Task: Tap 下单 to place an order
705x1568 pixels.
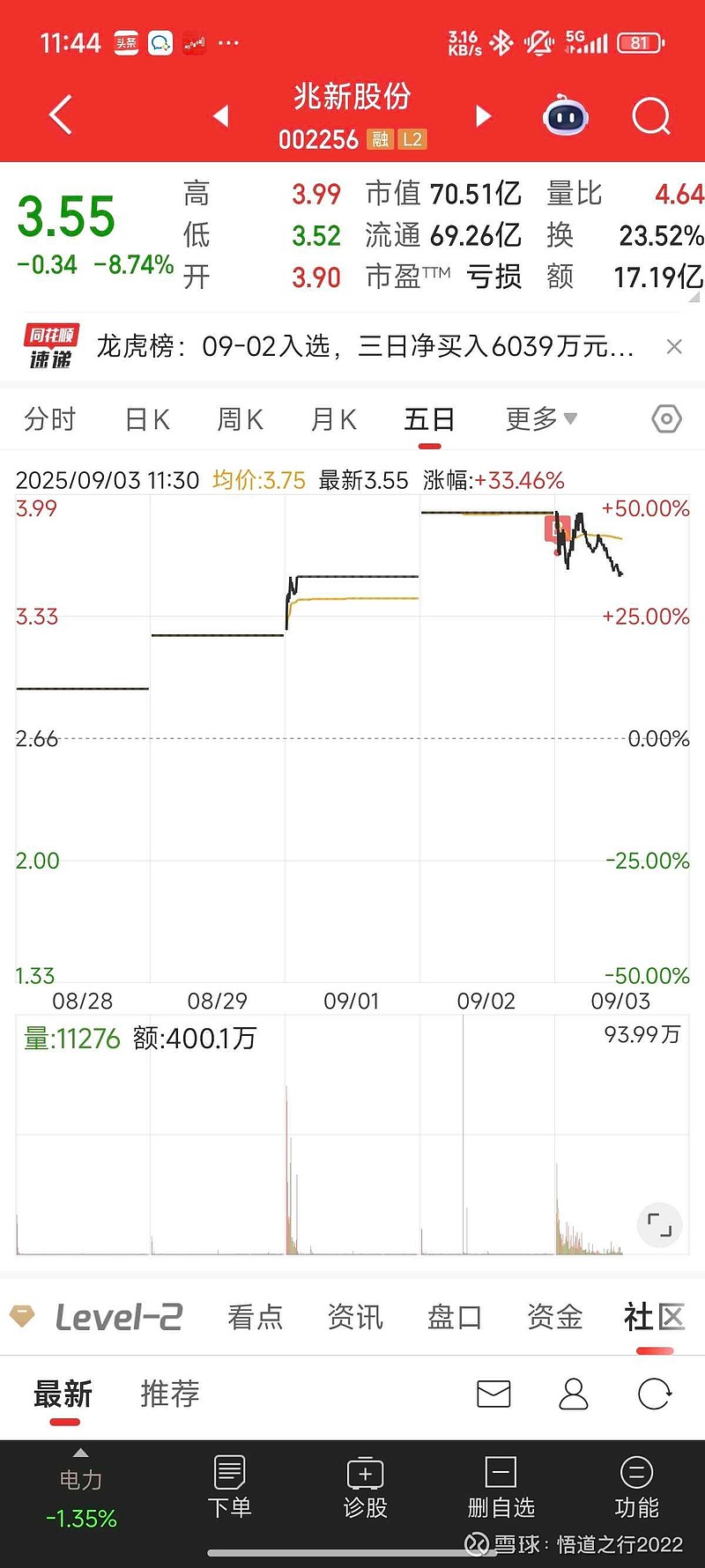Action: [x=229, y=1488]
